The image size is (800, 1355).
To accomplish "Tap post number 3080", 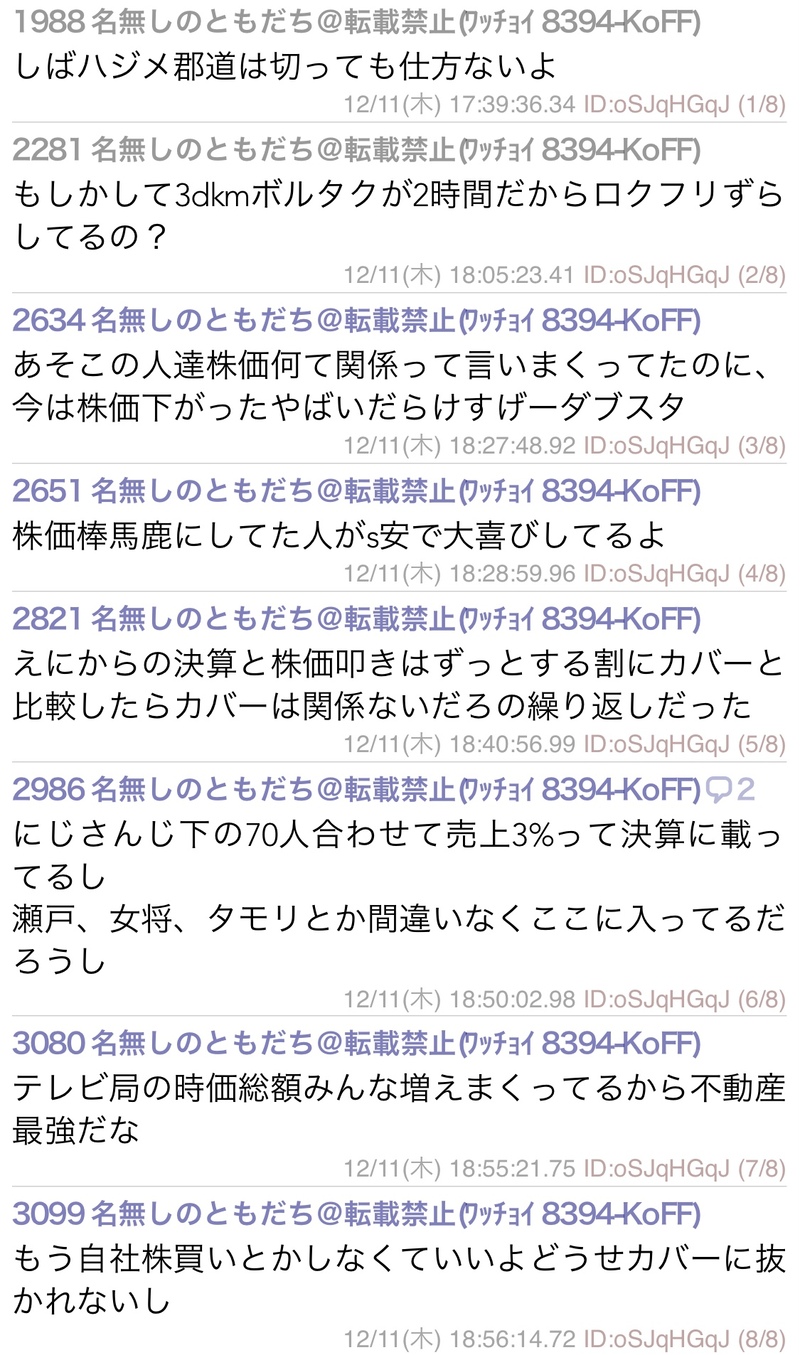I will tap(47, 1044).
